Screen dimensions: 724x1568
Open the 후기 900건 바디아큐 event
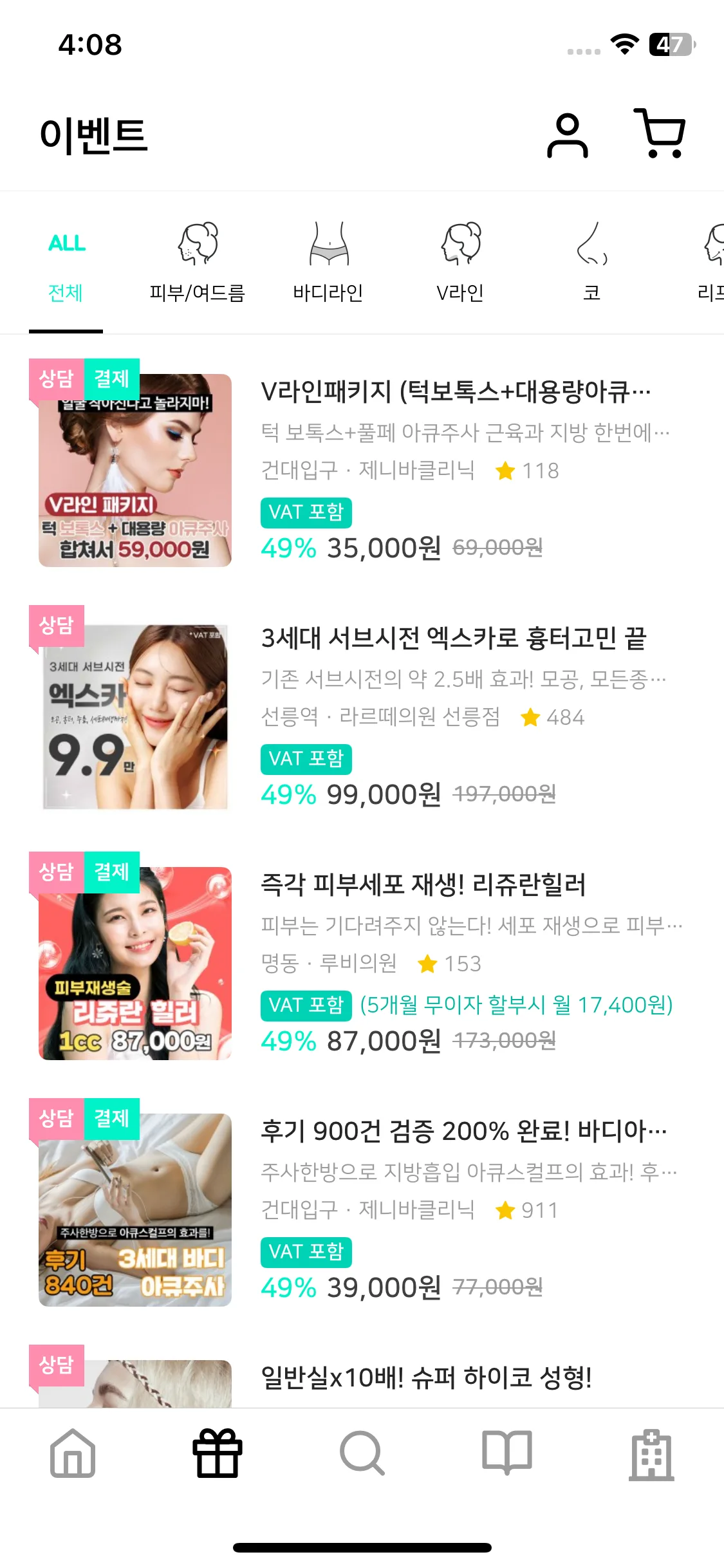tap(463, 1131)
